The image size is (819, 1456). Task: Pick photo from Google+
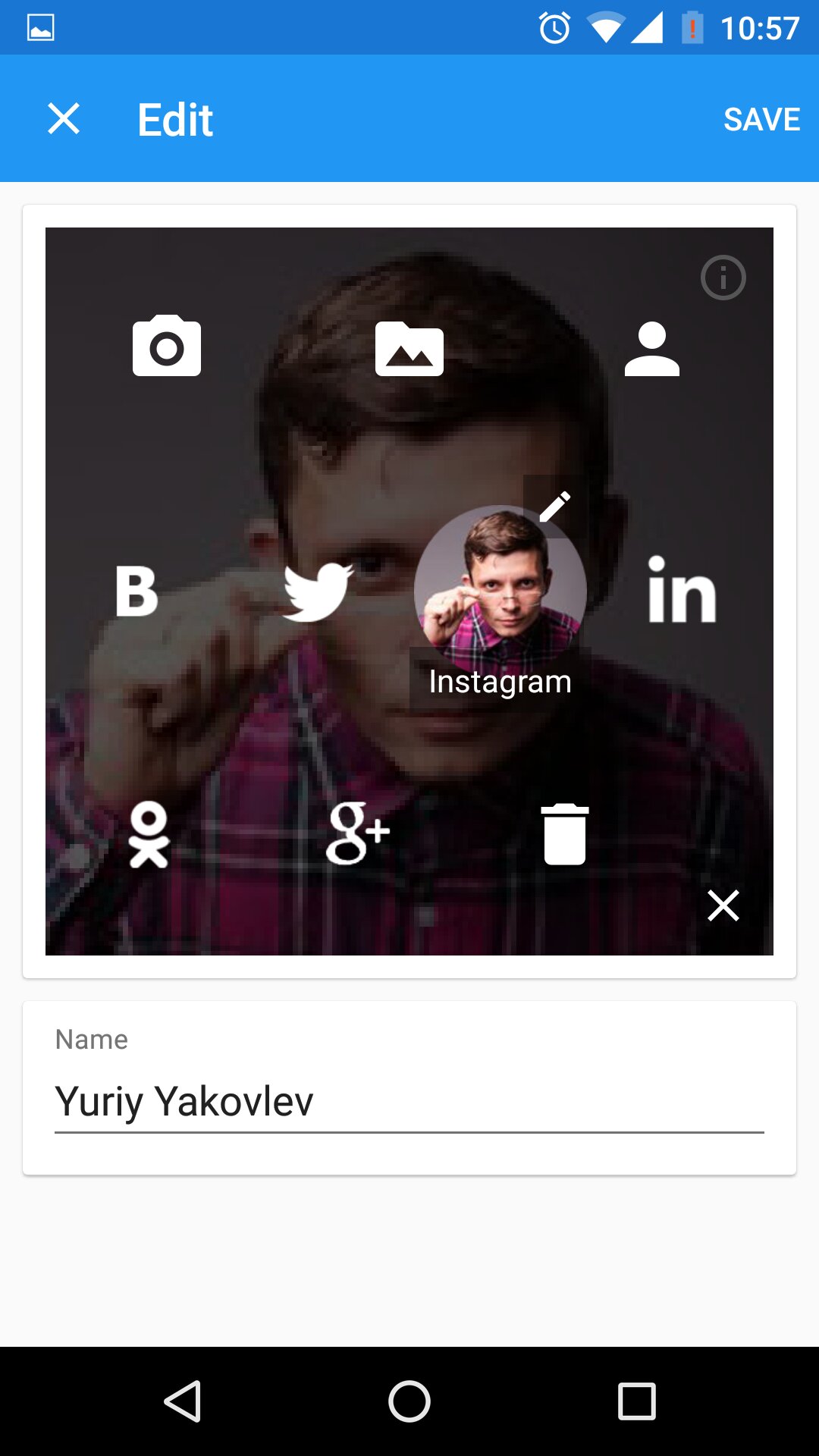click(357, 833)
